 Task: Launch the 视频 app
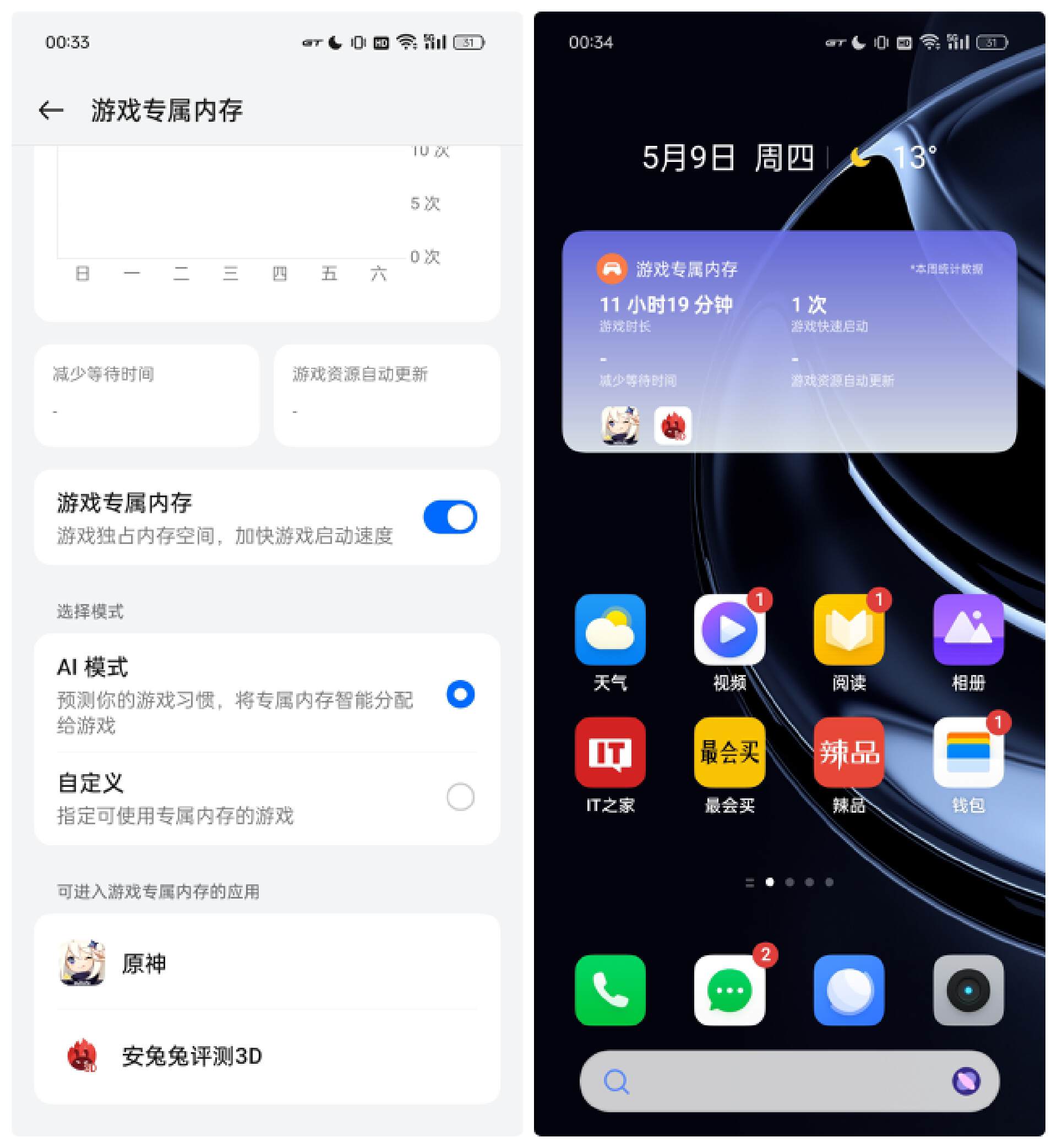click(729, 630)
